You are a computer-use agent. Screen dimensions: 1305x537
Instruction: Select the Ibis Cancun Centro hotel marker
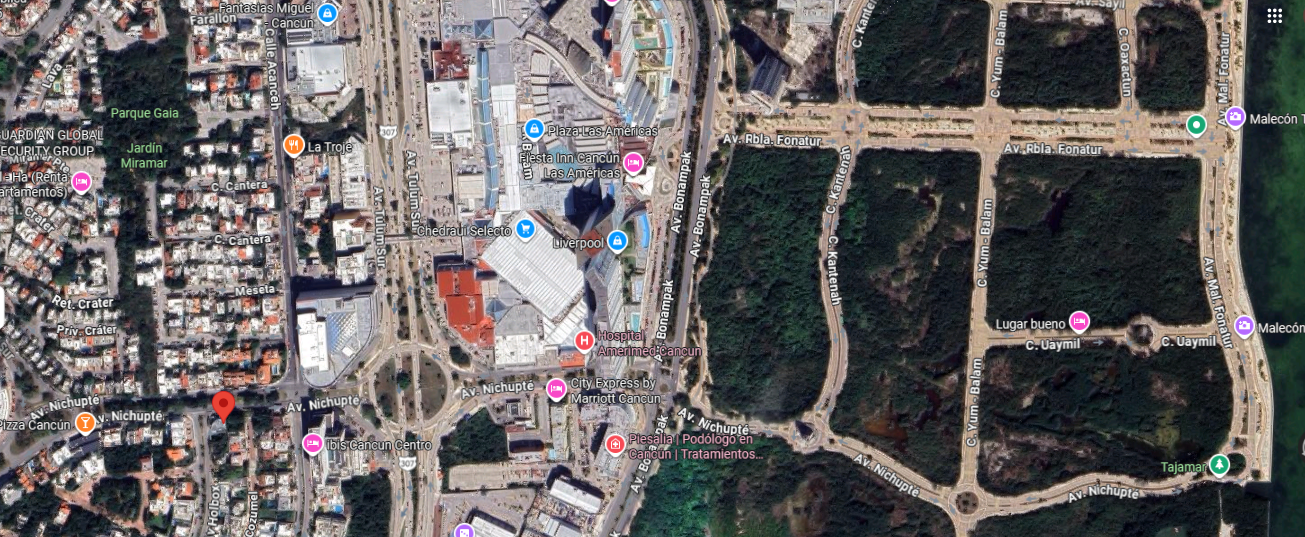click(x=312, y=443)
